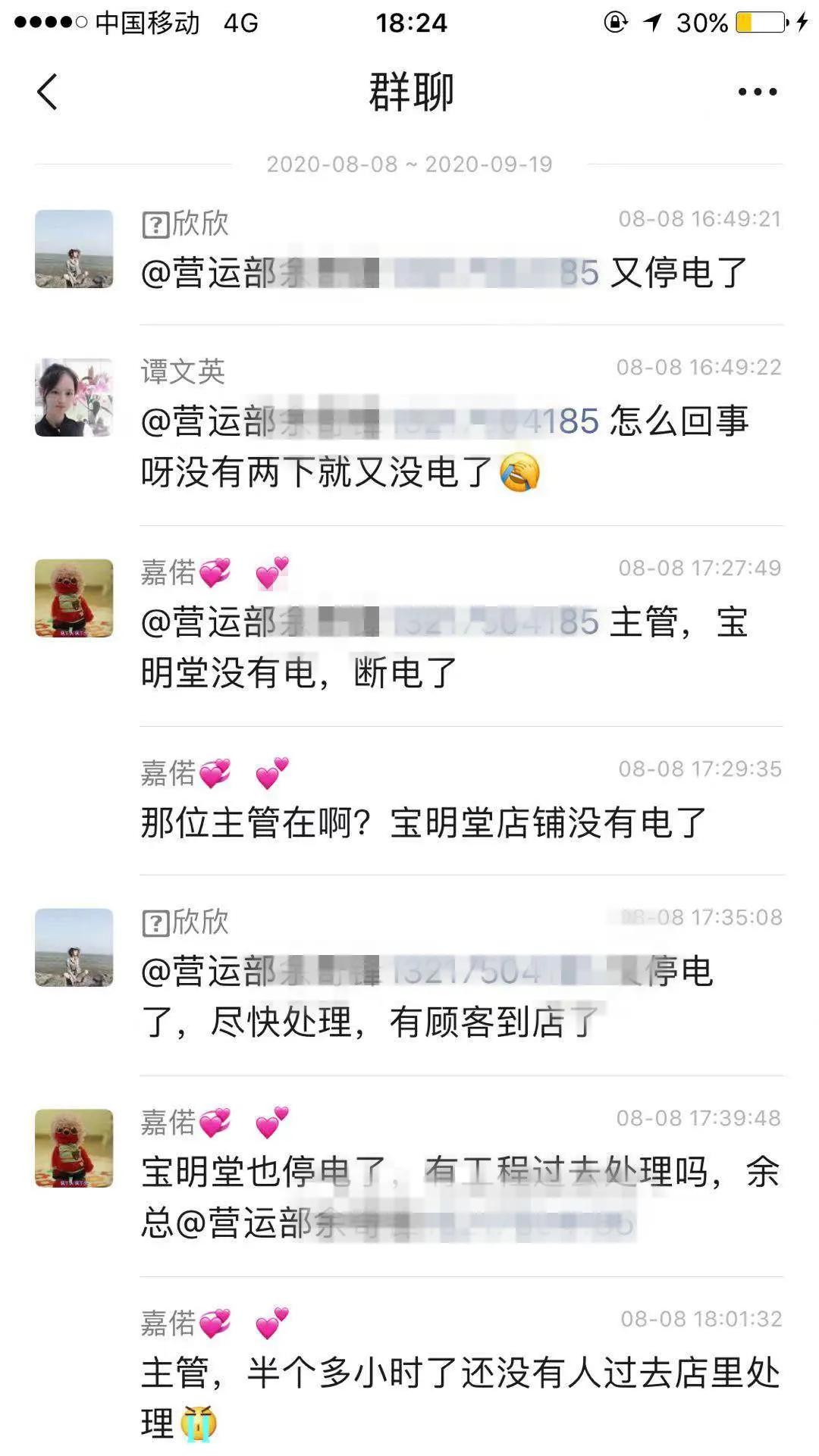Tap 谭文英's avatar to view her profile
This screenshot has height=1456, width=819.
coord(74,396)
